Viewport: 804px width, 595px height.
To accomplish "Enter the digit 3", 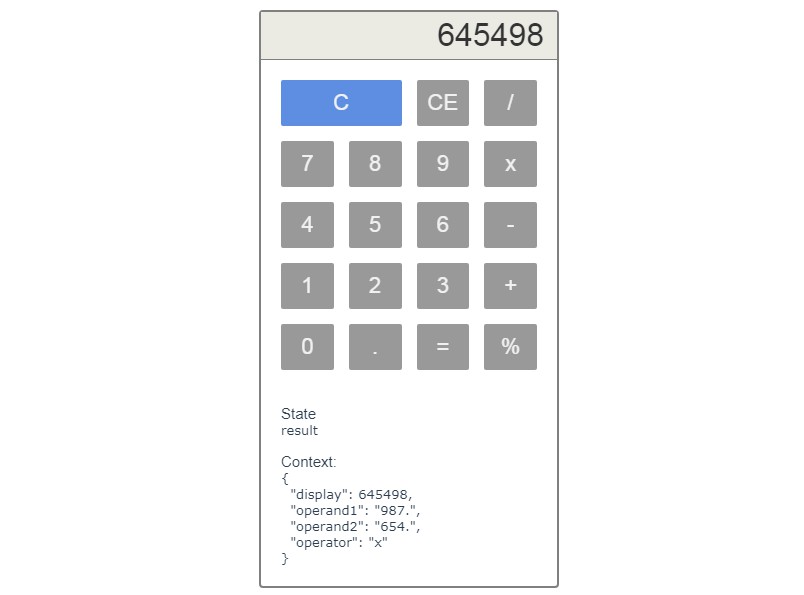I will click(x=442, y=286).
